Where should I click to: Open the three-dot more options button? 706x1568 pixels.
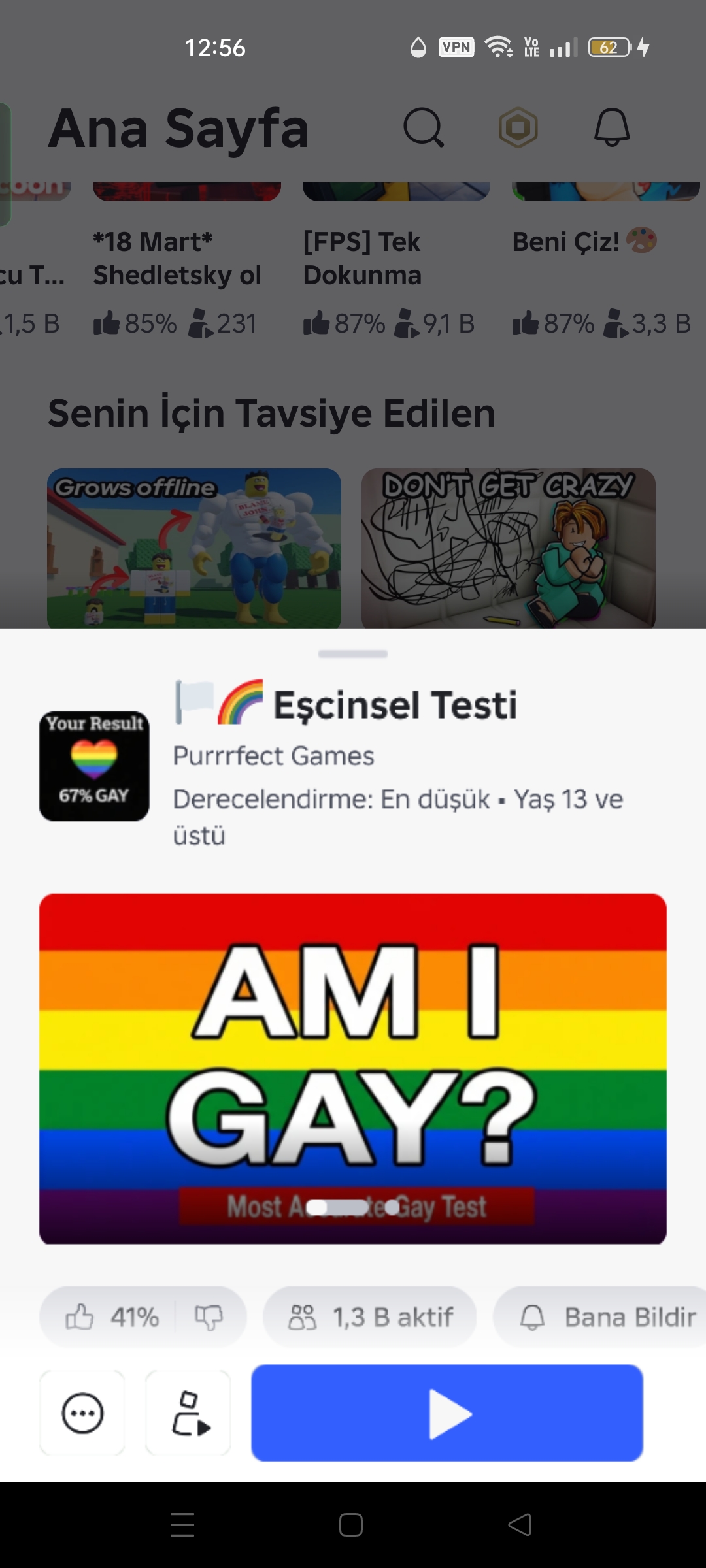(82, 1413)
